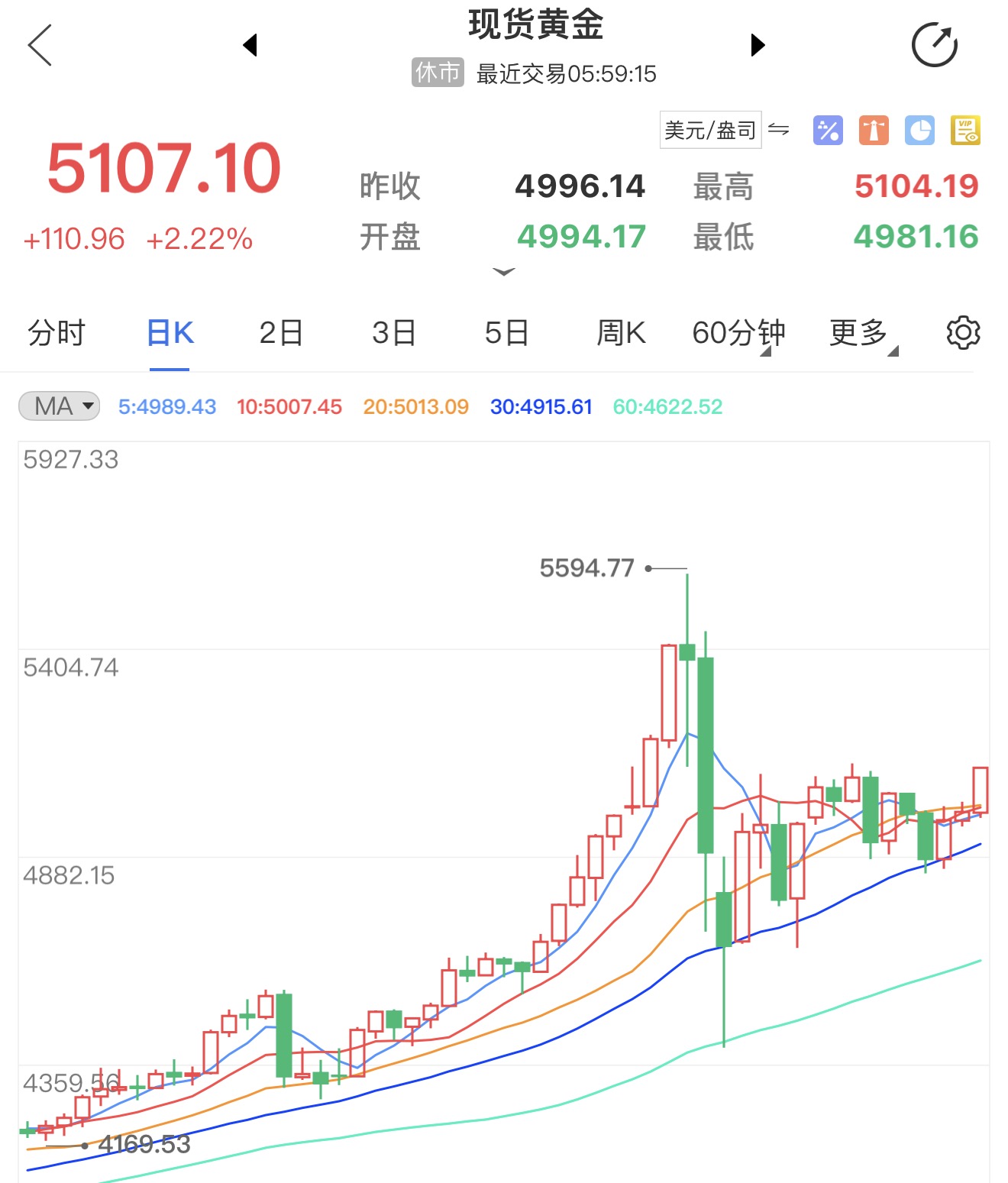Viewport: 1008px width, 1183px height.
Task: Open the 60分钟 interval dropdown
Action: click(738, 333)
